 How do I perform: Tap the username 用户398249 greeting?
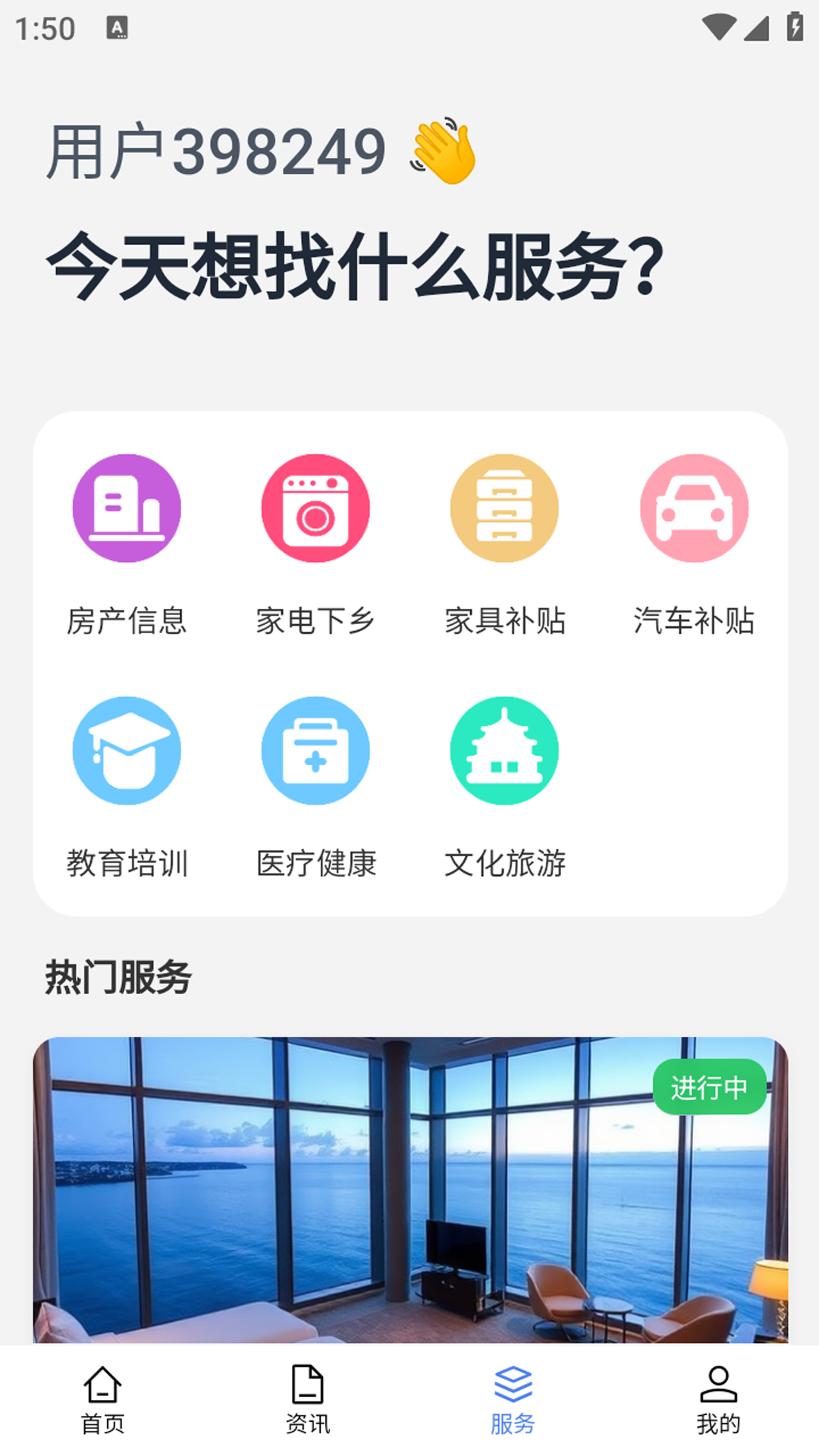point(216,149)
